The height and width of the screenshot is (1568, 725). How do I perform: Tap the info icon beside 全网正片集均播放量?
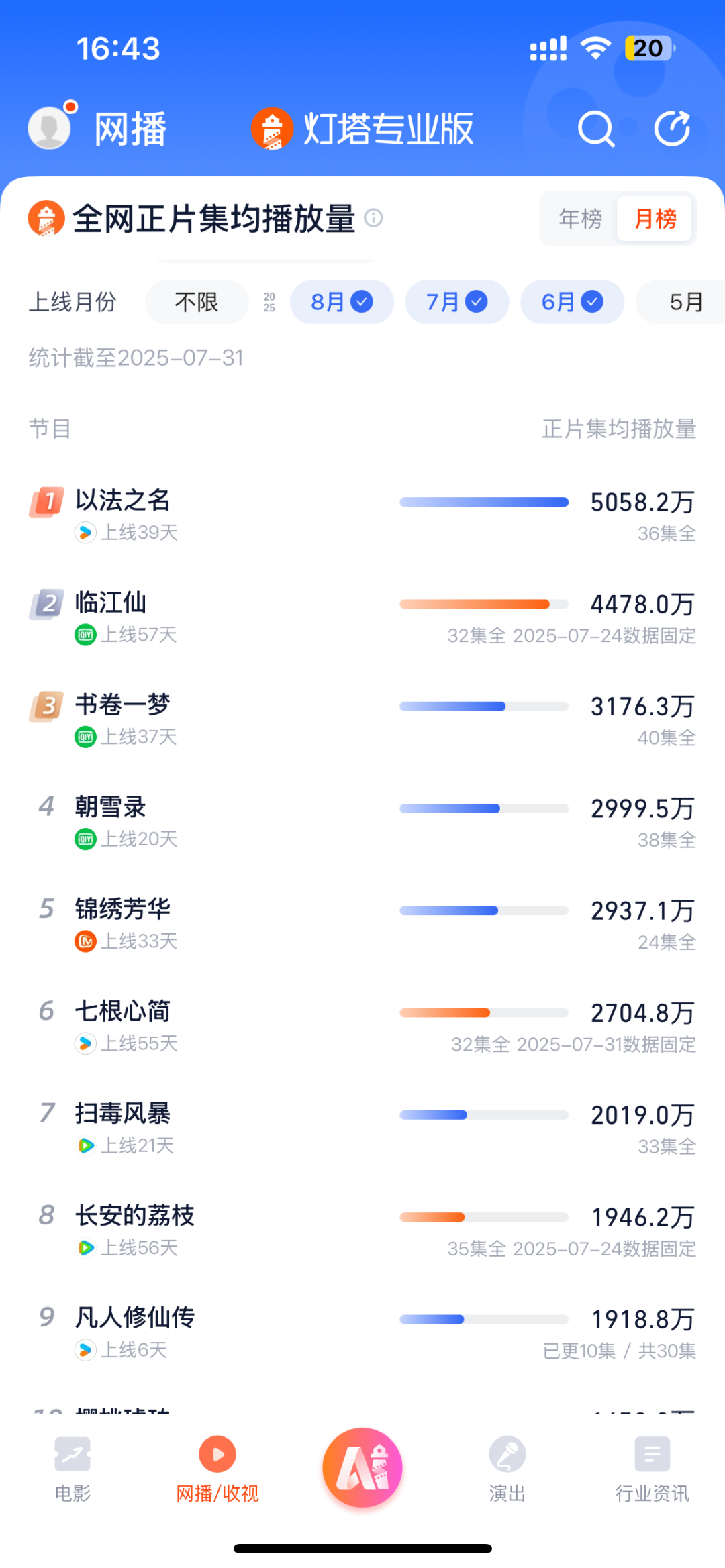coord(373,218)
